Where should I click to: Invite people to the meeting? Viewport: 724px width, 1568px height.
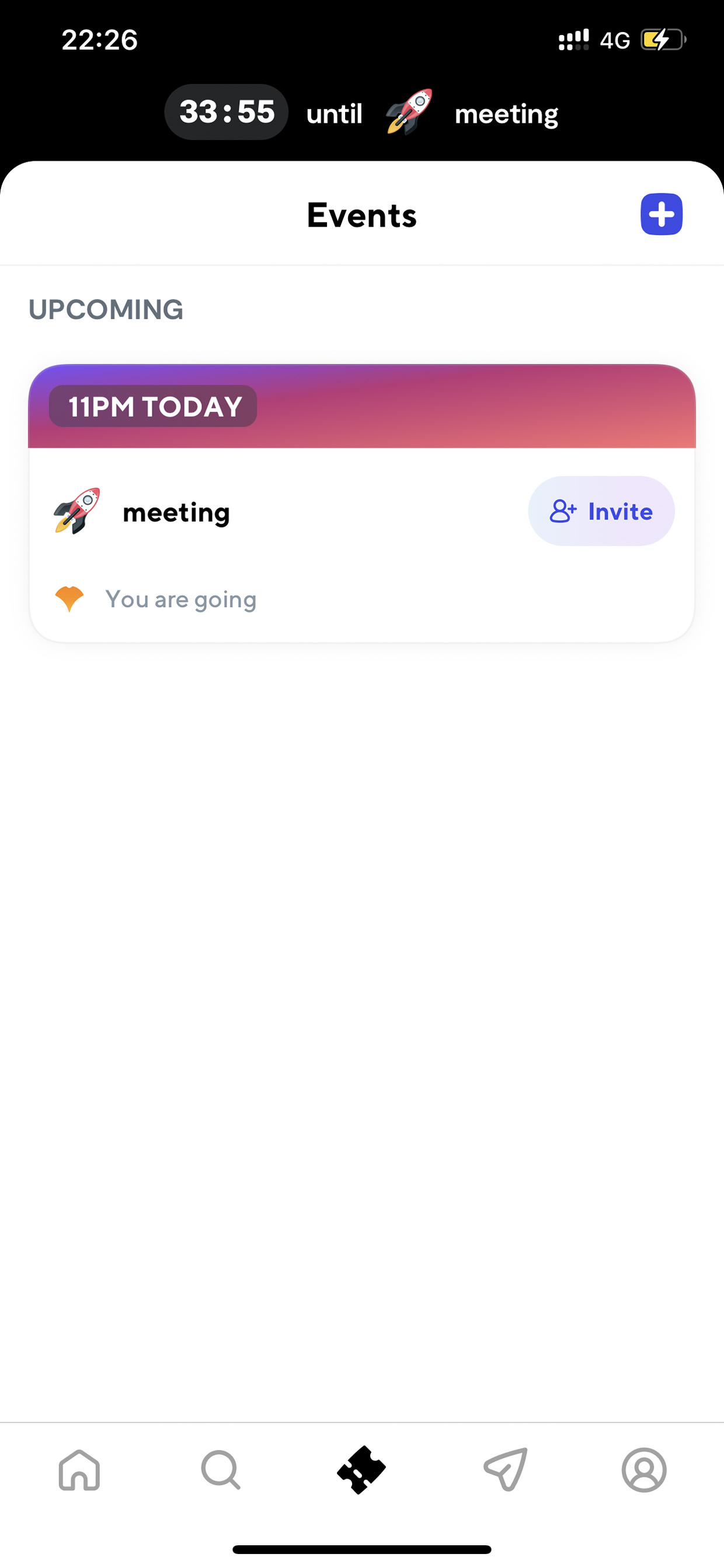pos(601,511)
